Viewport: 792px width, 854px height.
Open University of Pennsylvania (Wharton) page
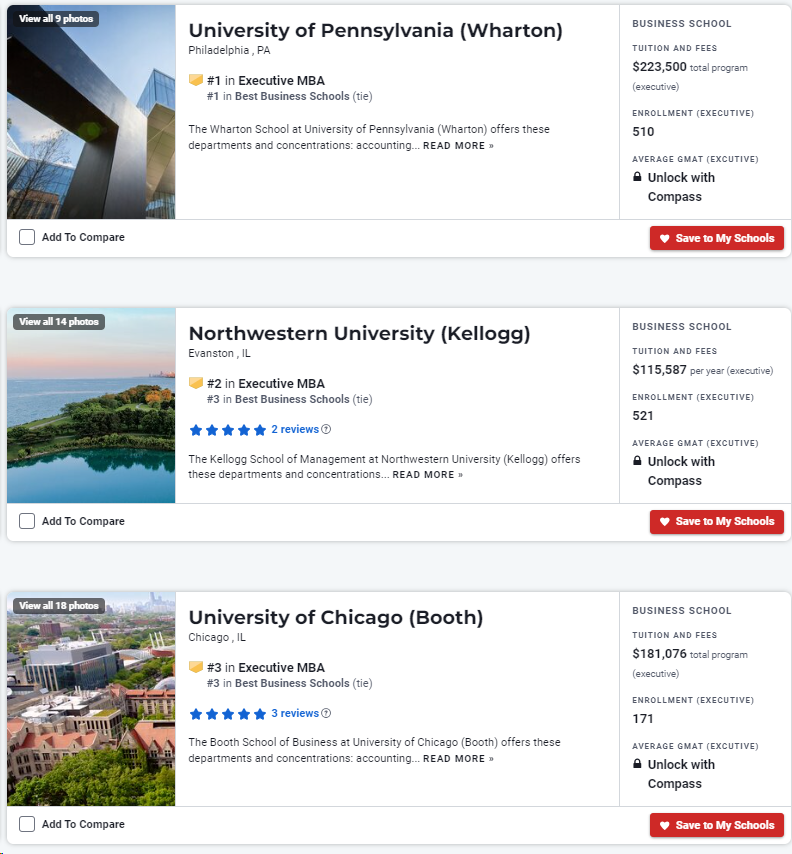375,31
